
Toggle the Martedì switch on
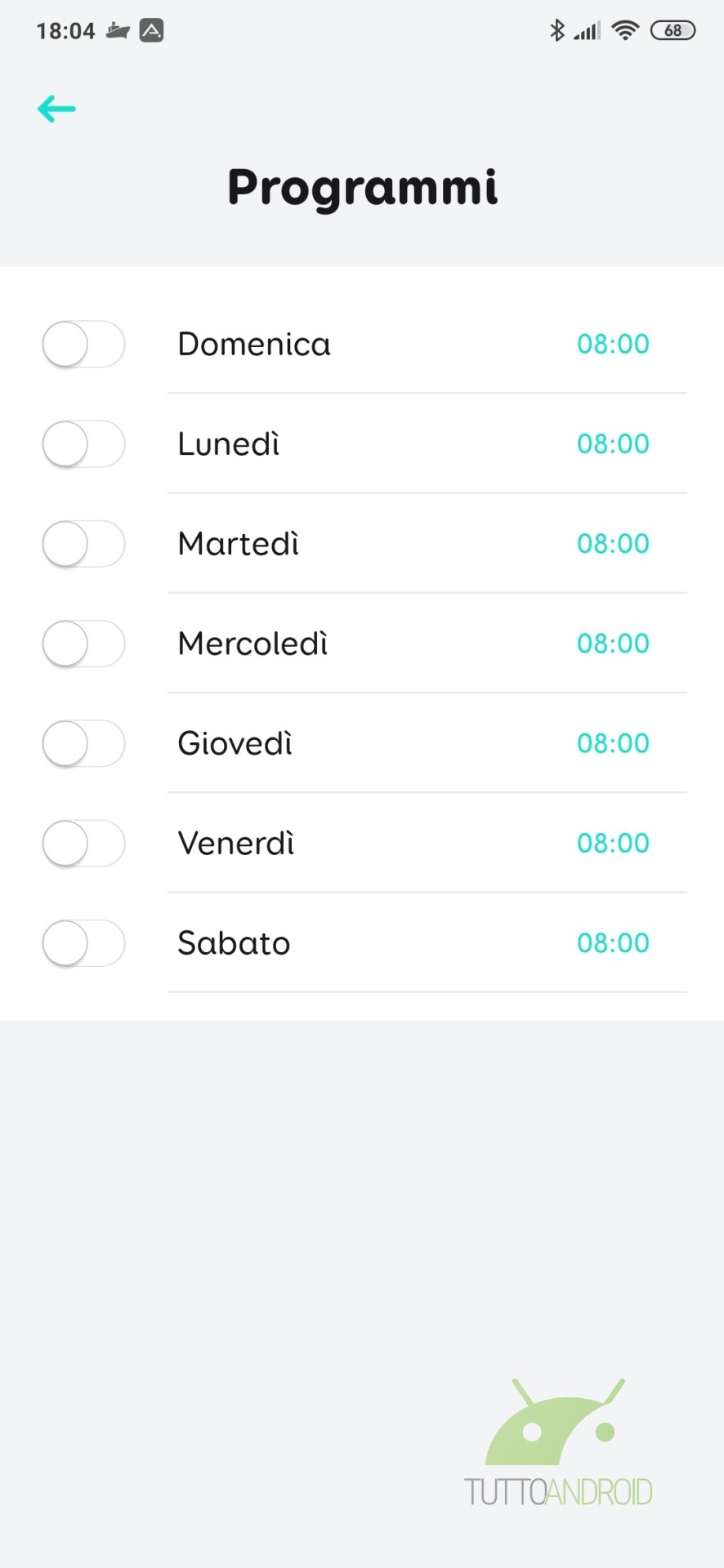tap(83, 544)
